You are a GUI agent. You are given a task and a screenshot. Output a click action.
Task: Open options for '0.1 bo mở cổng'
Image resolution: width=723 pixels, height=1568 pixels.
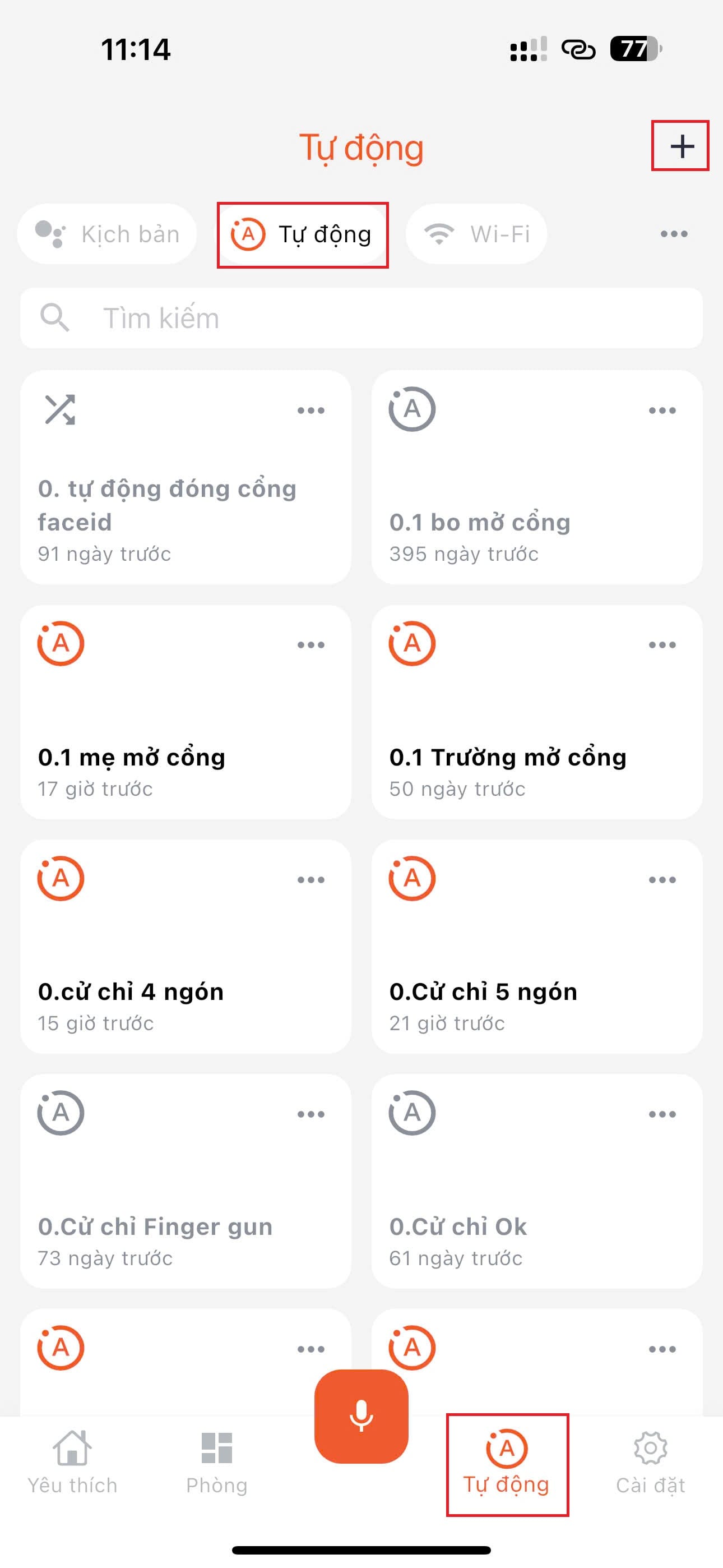tap(662, 411)
